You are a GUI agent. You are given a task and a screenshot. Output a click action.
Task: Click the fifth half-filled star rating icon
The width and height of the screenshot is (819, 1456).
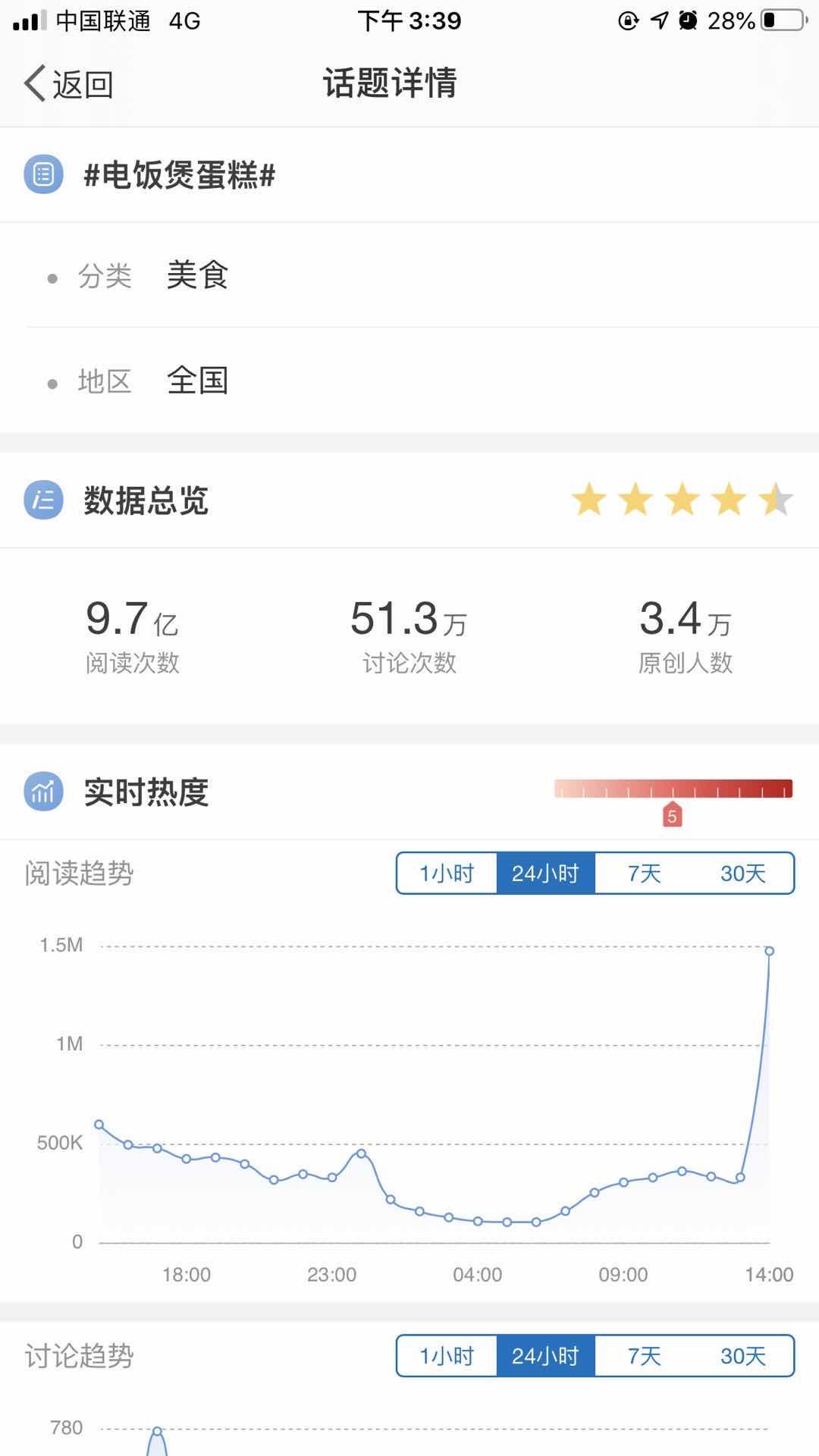(775, 502)
